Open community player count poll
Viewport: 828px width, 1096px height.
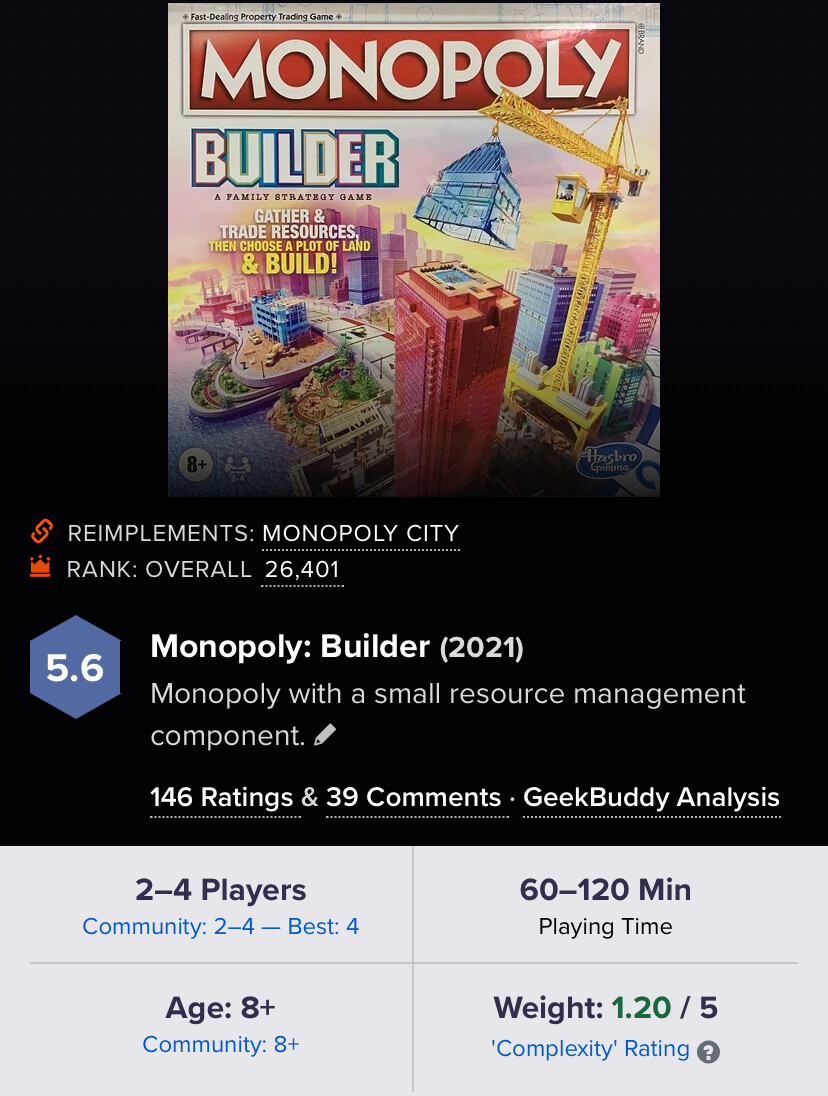(x=220, y=926)
